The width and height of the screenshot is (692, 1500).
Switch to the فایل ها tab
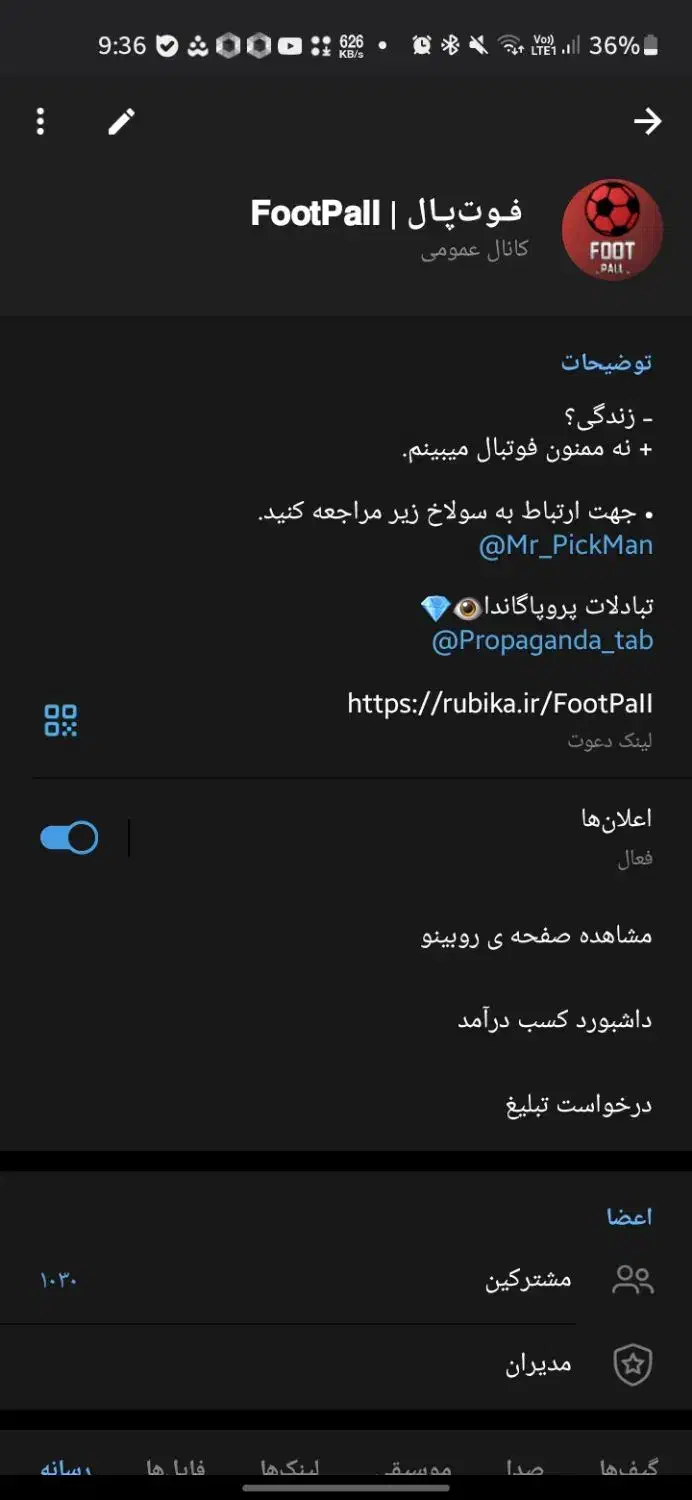coord(175,1468)
